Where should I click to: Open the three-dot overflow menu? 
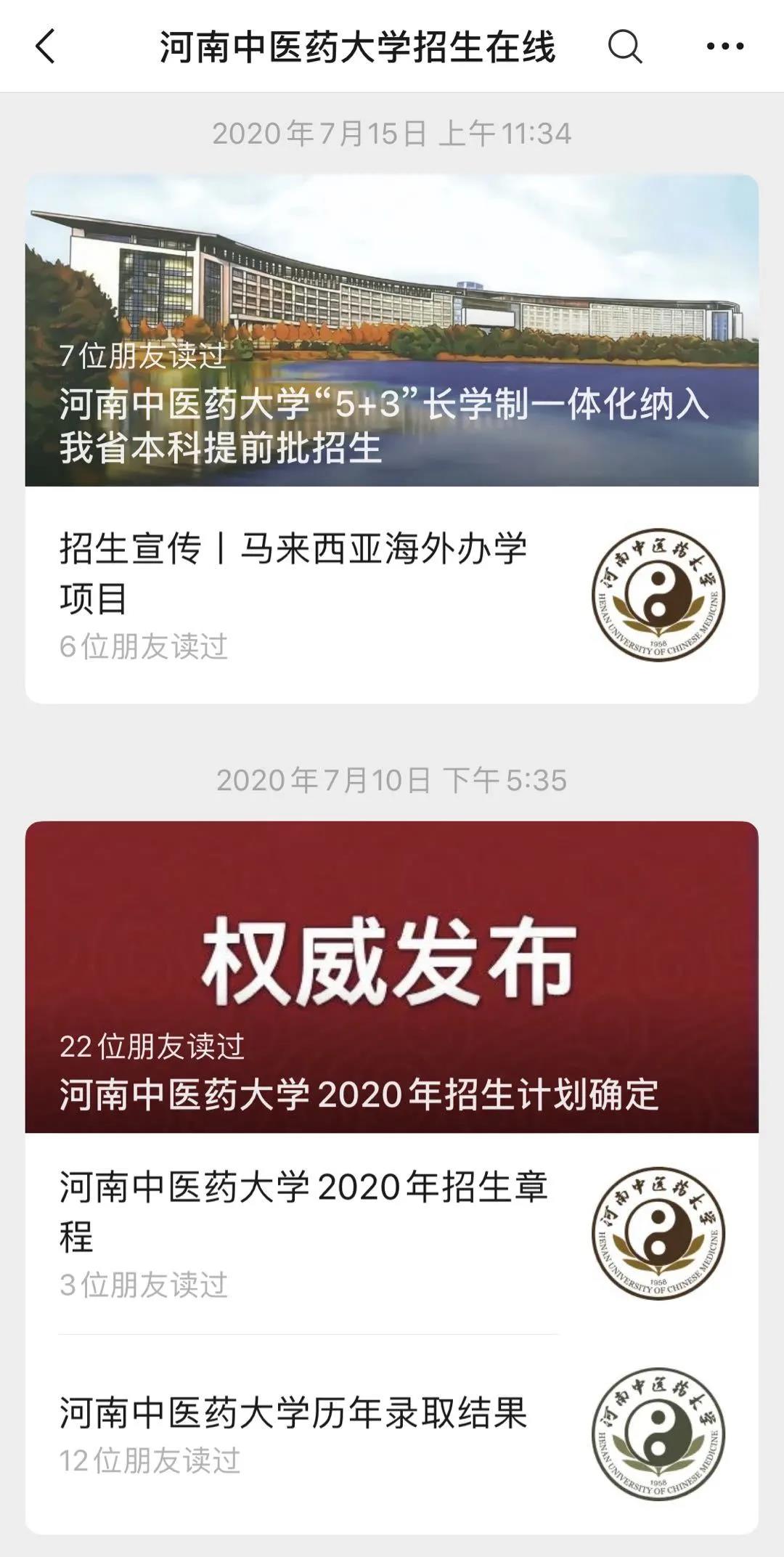pyautogui.click(x=724, y=47)
